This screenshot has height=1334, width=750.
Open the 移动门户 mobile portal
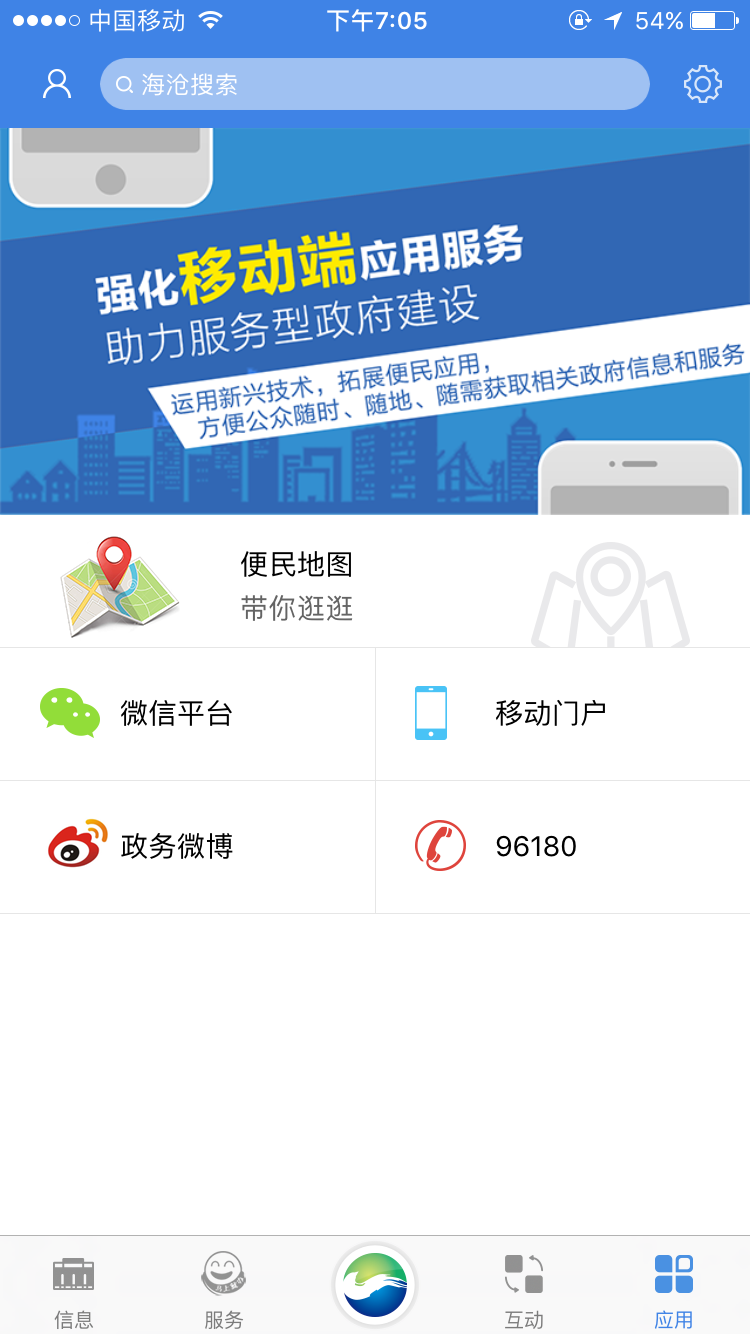coord(562,714)
